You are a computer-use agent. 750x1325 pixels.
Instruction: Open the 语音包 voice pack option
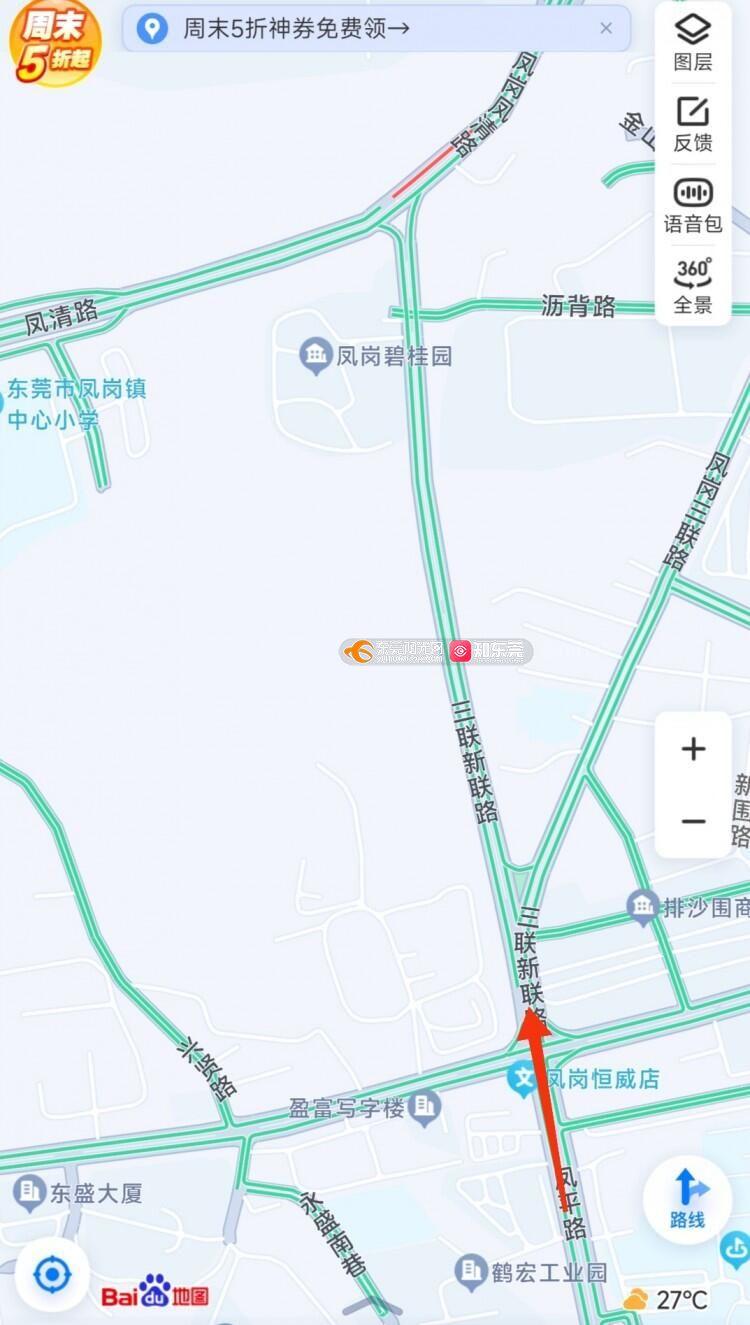[x=693, y=206]
